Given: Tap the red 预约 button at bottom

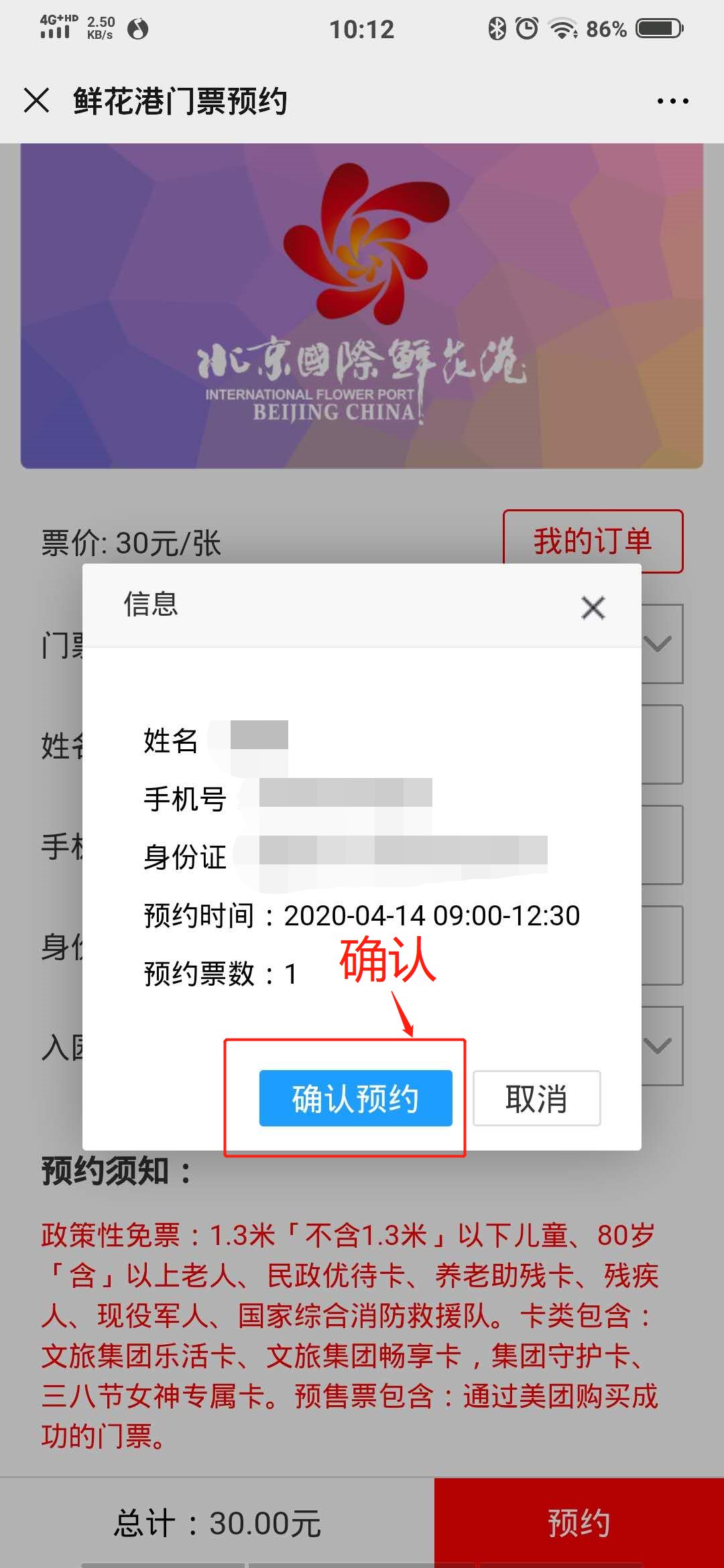Looking at the screenshot, I should (x=579, y=1522).
